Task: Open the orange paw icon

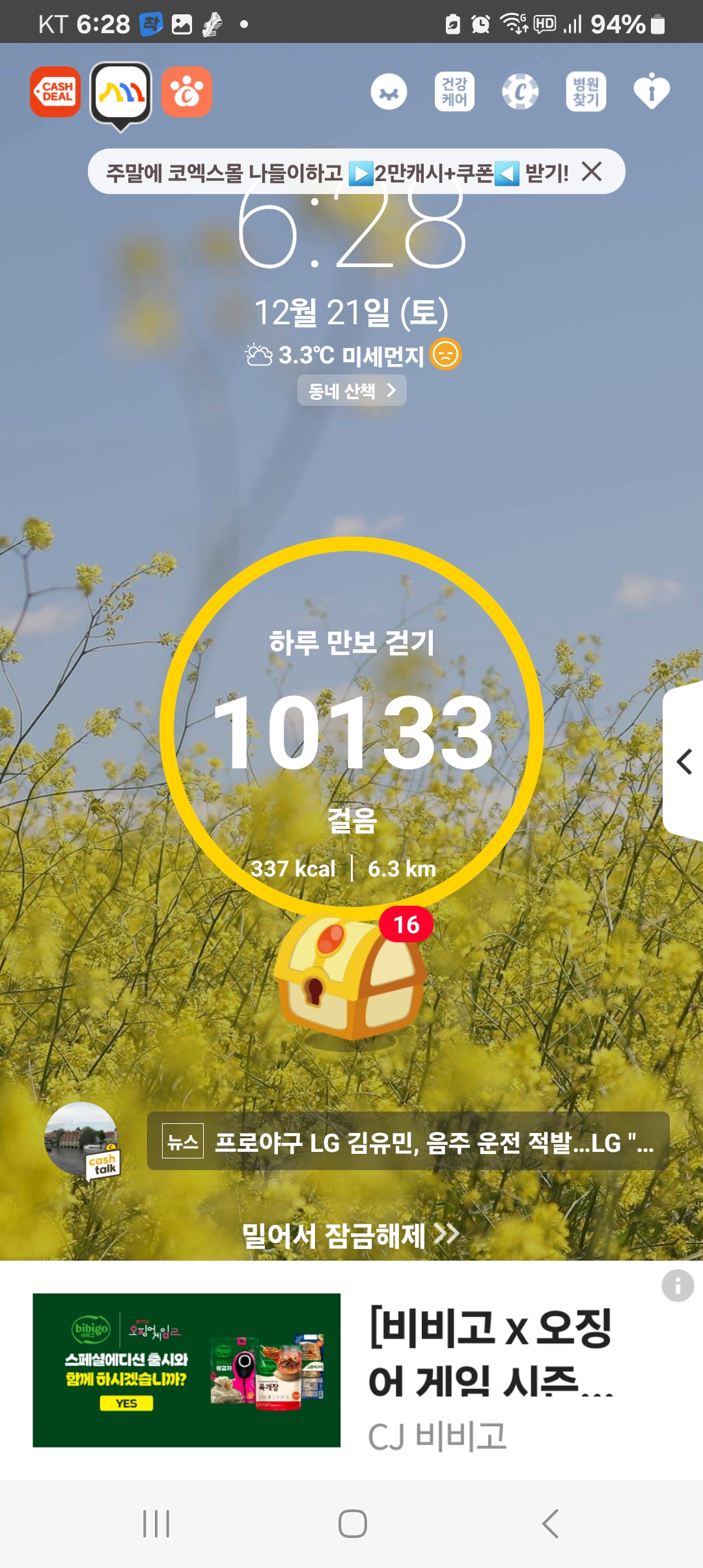Action: (x=187, y=92)
